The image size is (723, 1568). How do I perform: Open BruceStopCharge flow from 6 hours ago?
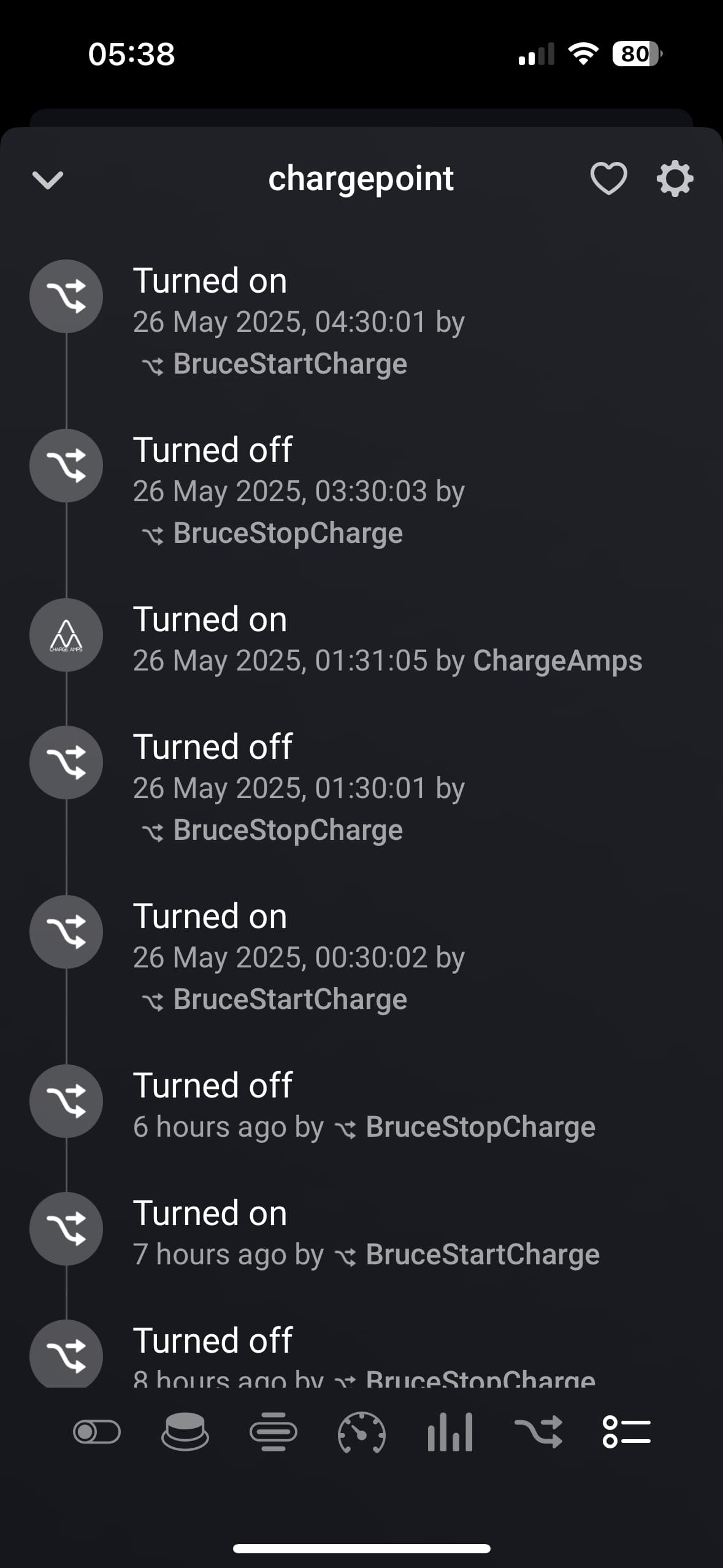pos(480,1128)
